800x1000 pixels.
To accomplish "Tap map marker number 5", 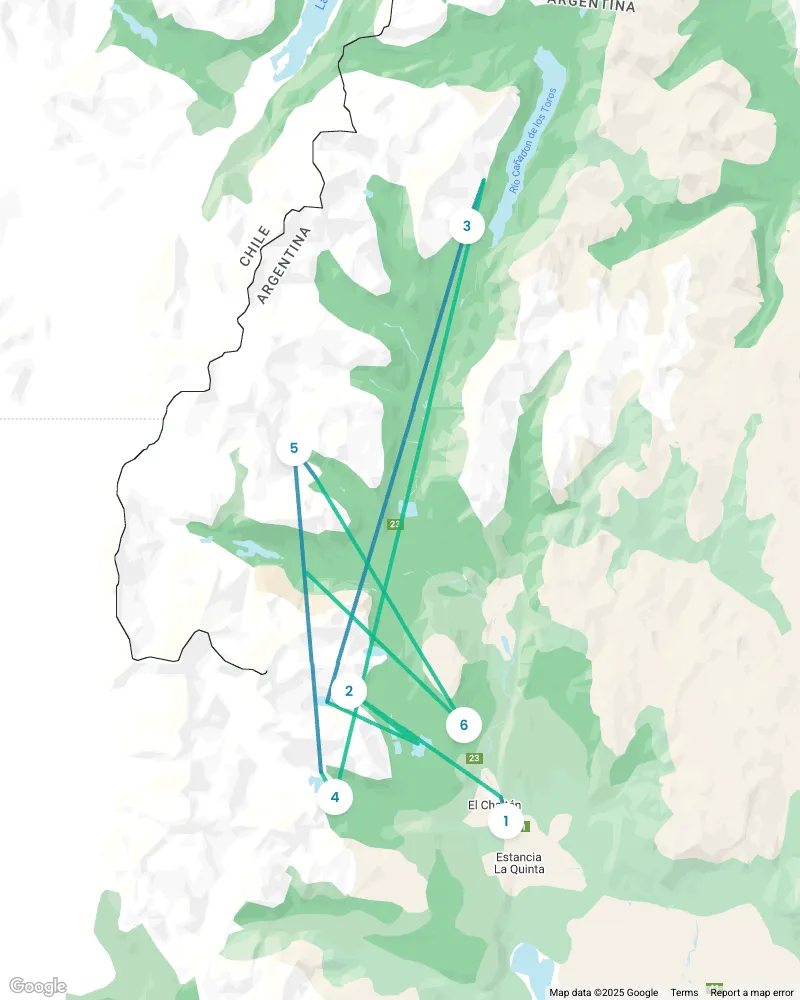I will tap(294, 448).
